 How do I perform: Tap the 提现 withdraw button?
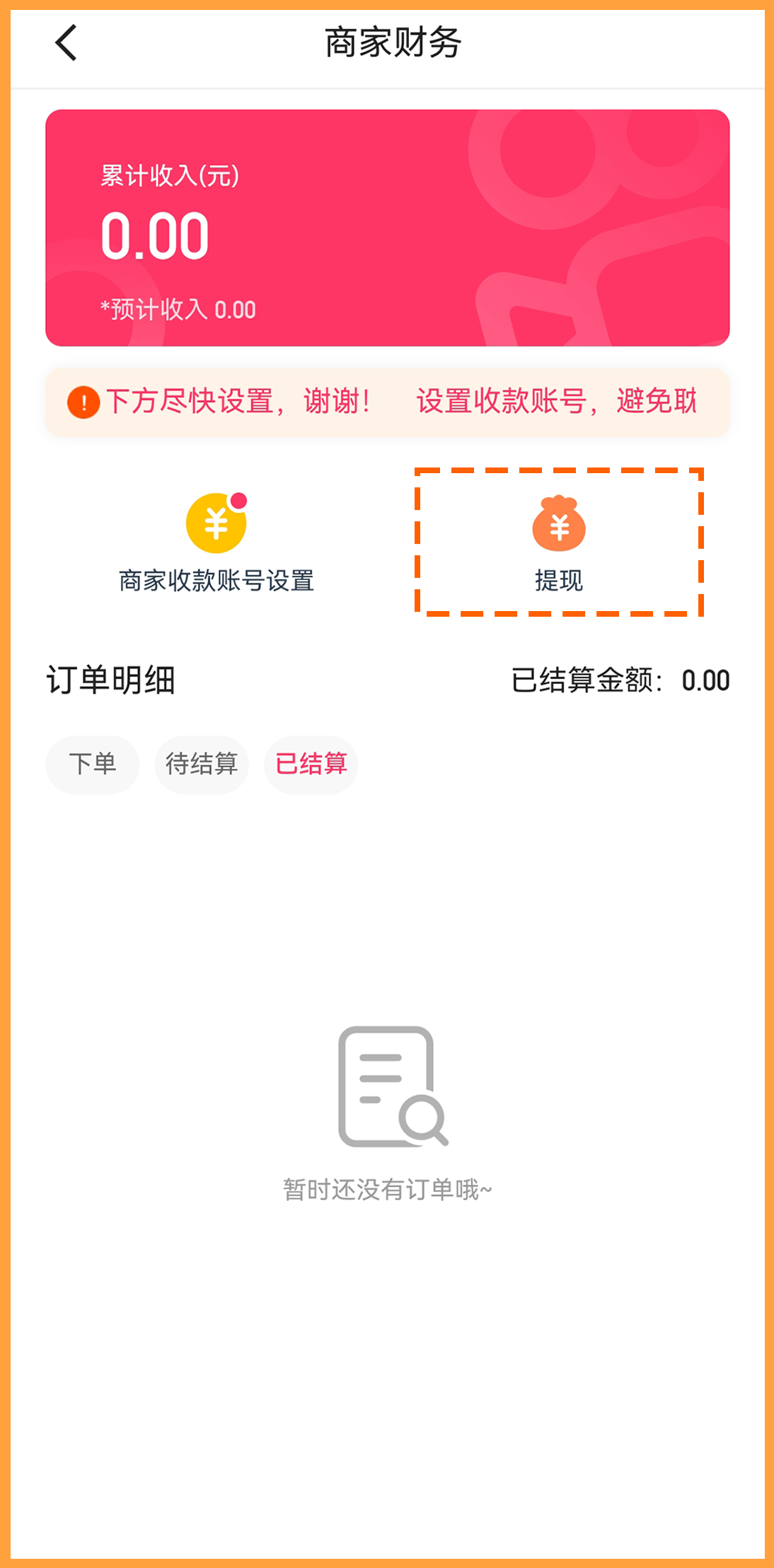559,542
